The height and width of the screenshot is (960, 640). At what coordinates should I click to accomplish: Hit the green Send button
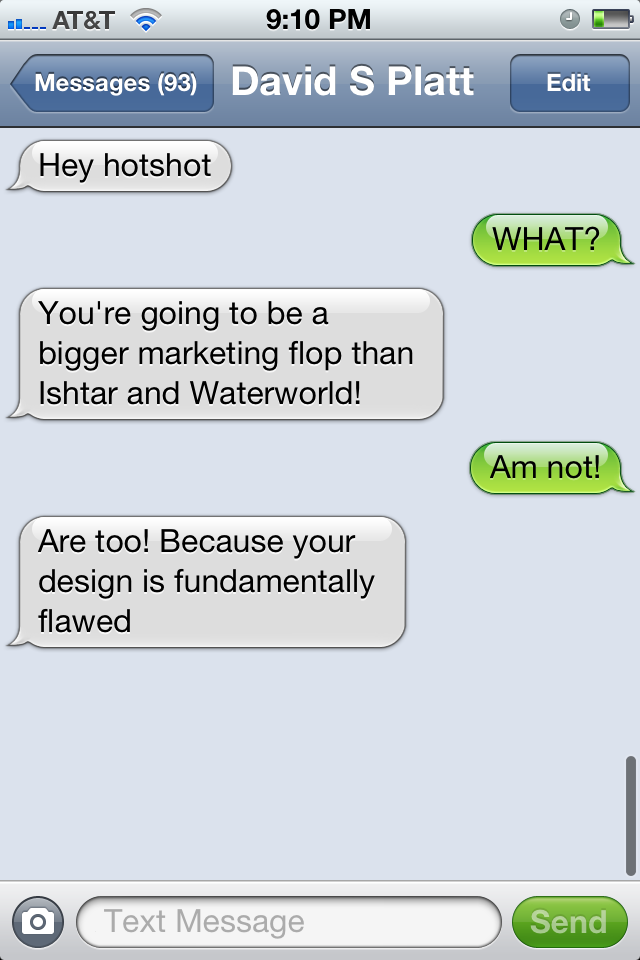pos(568,921)
